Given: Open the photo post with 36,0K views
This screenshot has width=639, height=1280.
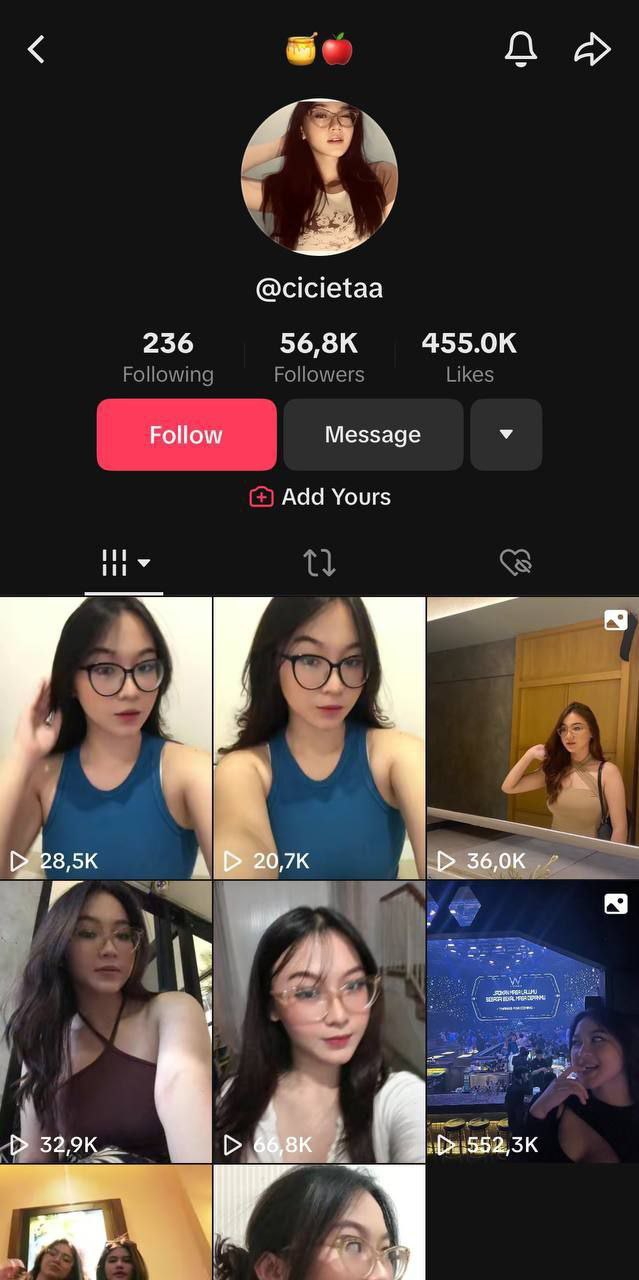Looking at the screenshot, I should click(x=533, y=738).
